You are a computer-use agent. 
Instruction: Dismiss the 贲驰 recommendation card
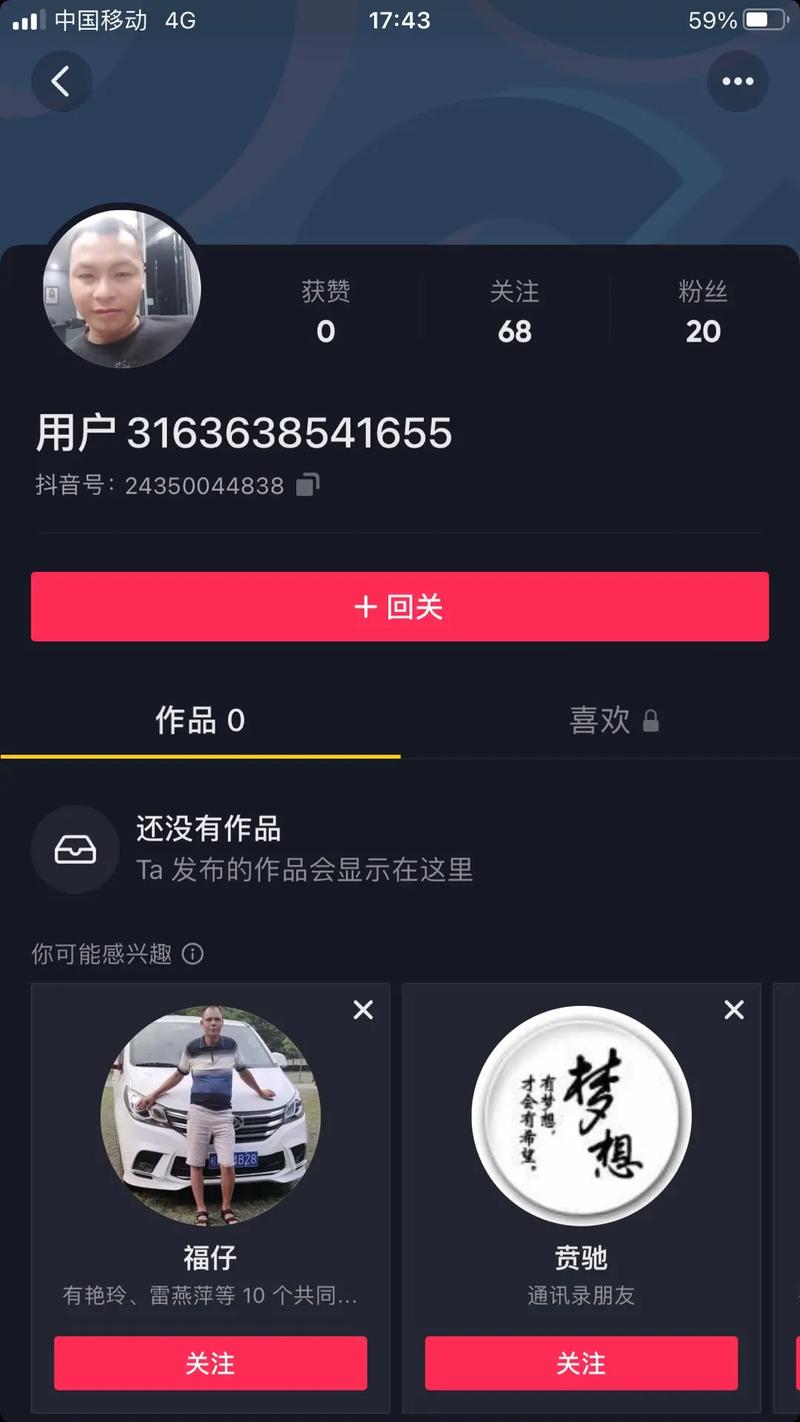[x=734, y=1010]
